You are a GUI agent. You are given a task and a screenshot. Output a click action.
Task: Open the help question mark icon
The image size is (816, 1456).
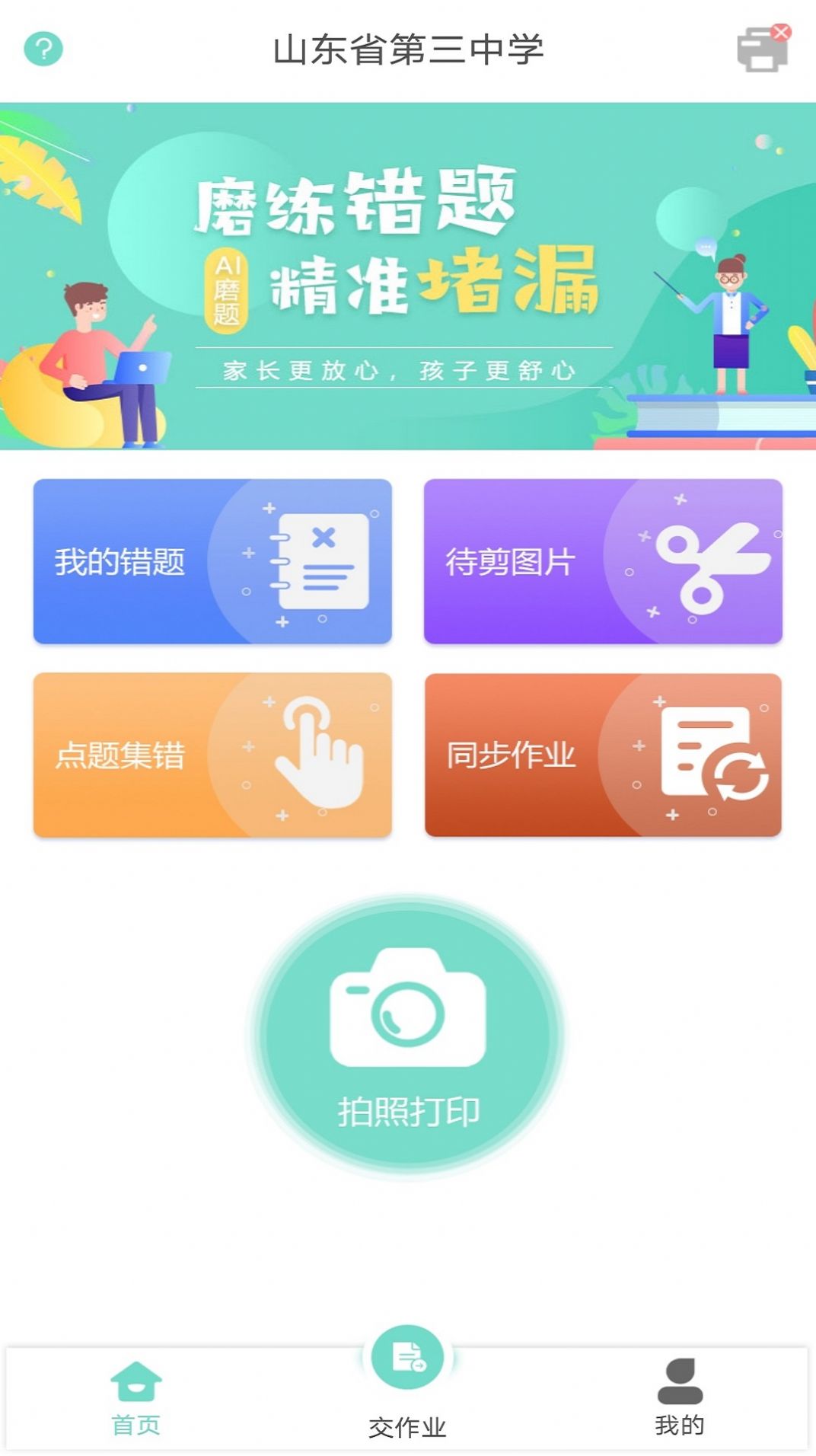43,47
